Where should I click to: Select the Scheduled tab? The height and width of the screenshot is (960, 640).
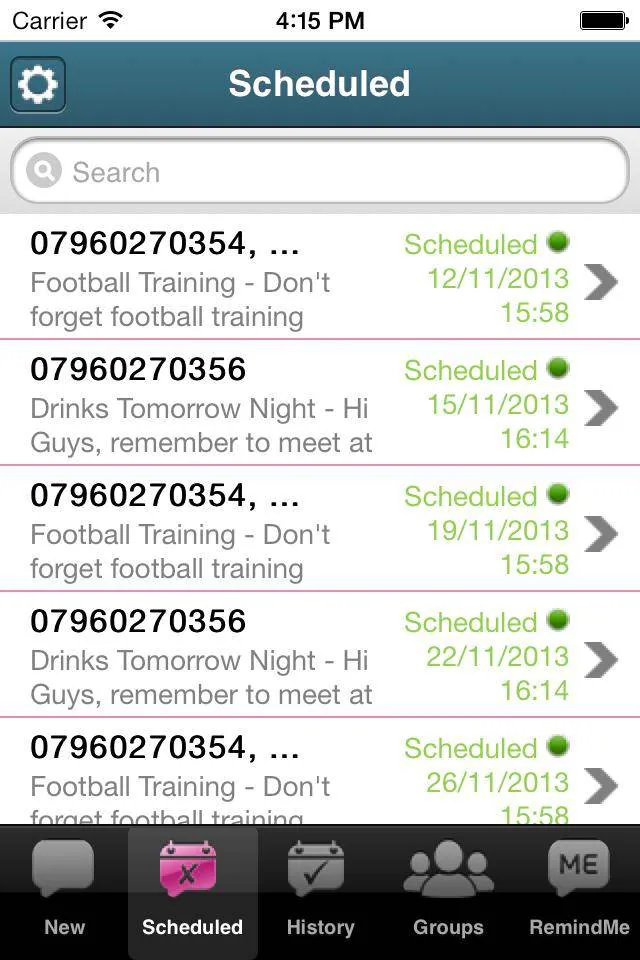[192, 890]
